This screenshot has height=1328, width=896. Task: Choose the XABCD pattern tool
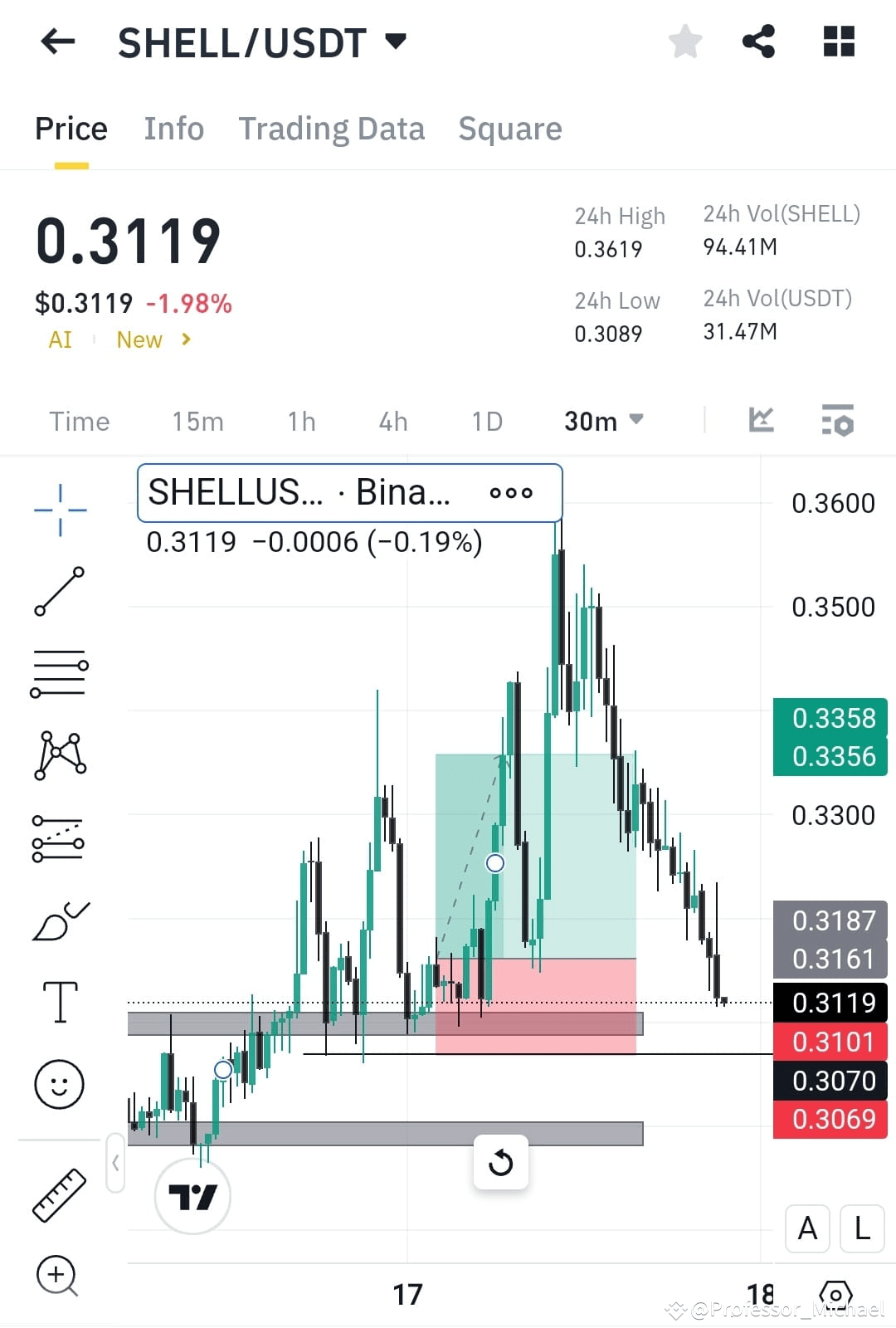point(60,754)
